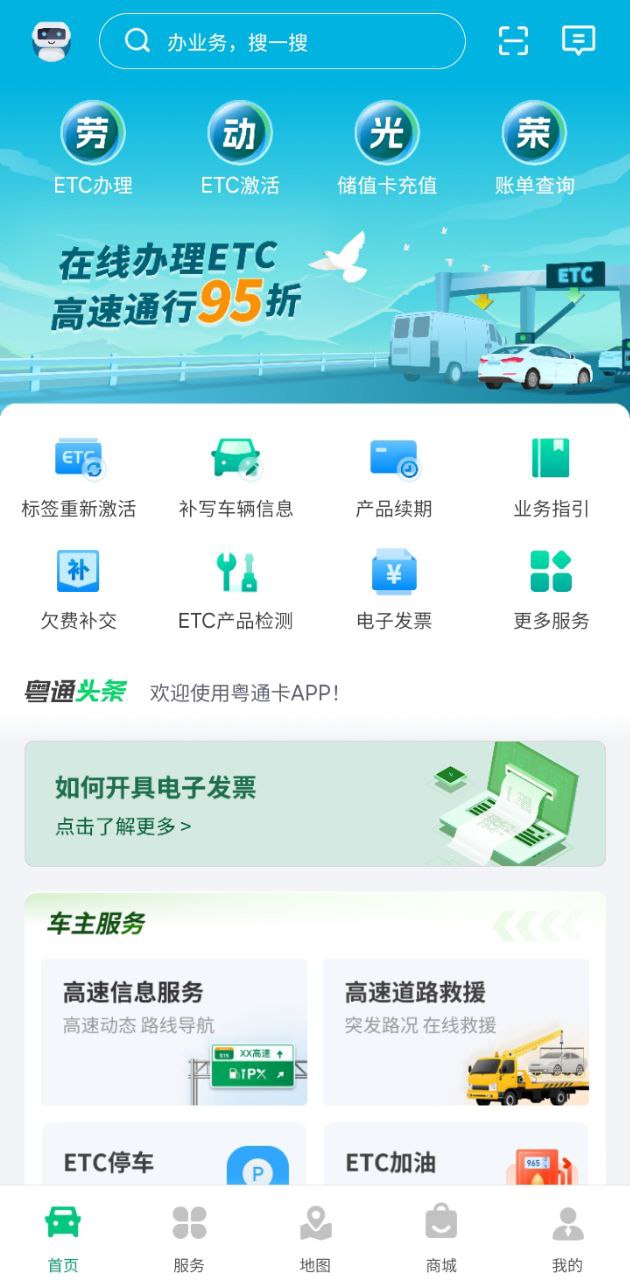Open the messages icon

click(x=579, y=40)
